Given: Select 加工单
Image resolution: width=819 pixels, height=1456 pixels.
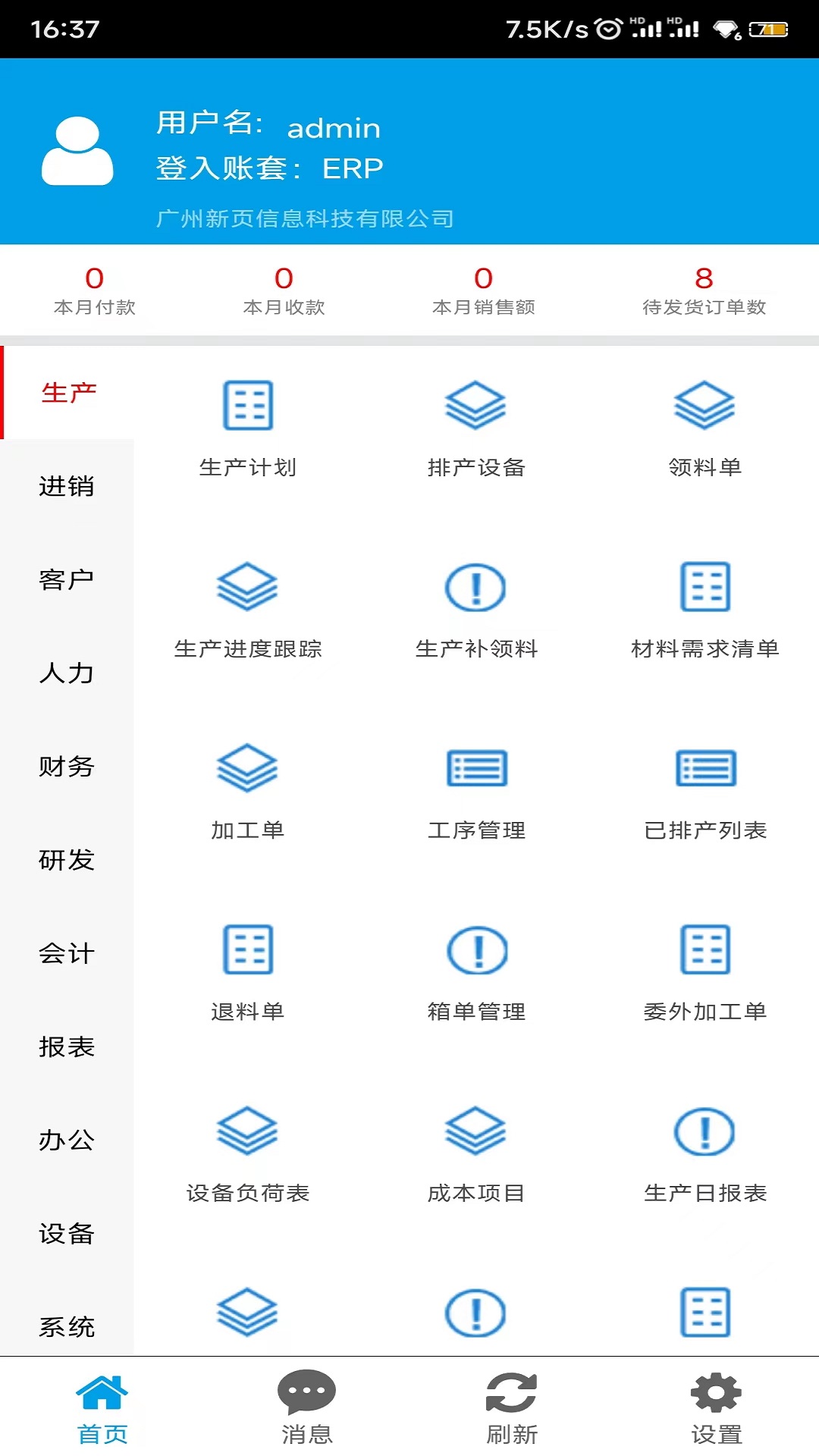Looking at the screenshot, I should 247,789.
